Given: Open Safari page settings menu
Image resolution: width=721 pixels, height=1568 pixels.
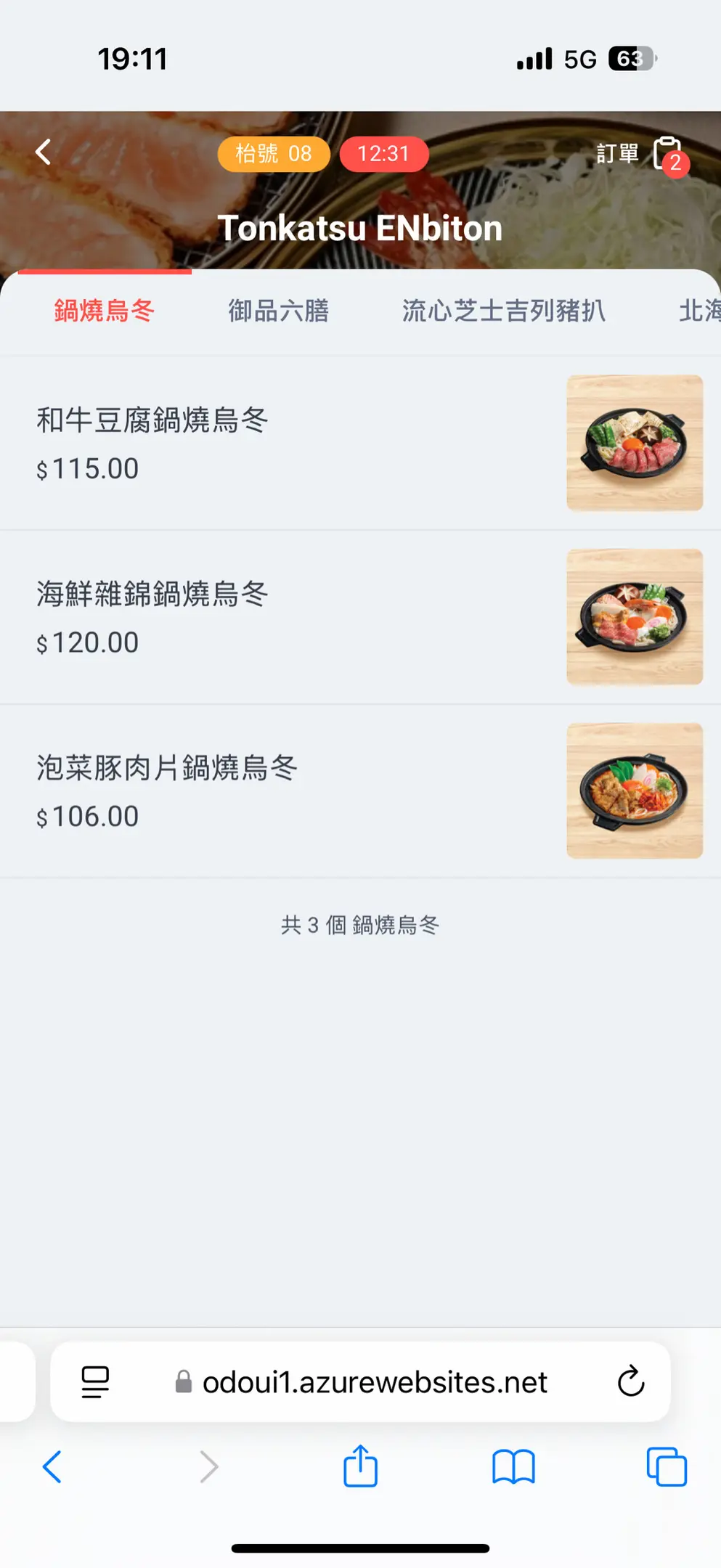Looking at the screenshot, I should point(95,1381).
